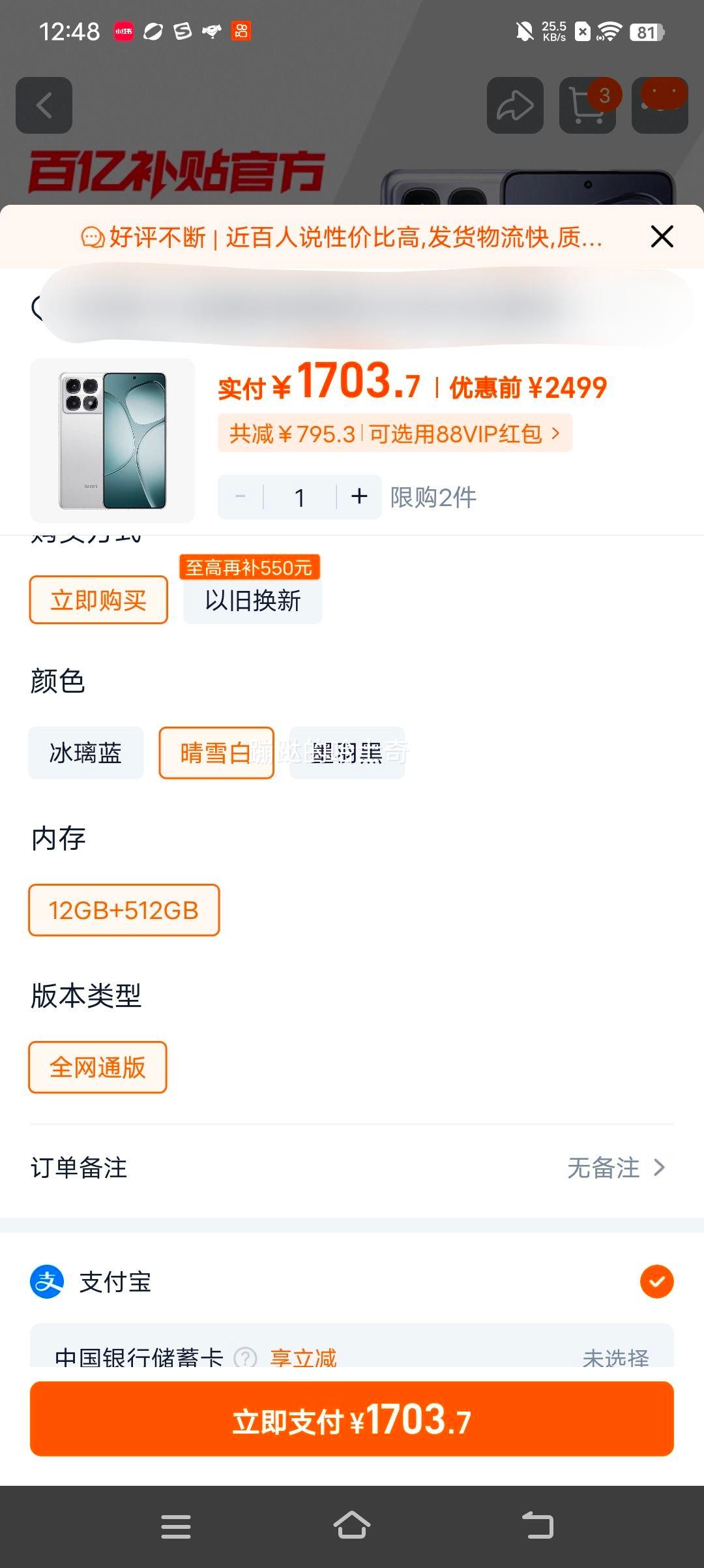Select the 冰璃蓝 color option
The width and height of the screenshot is (704, 1568).
click(85, 753)
